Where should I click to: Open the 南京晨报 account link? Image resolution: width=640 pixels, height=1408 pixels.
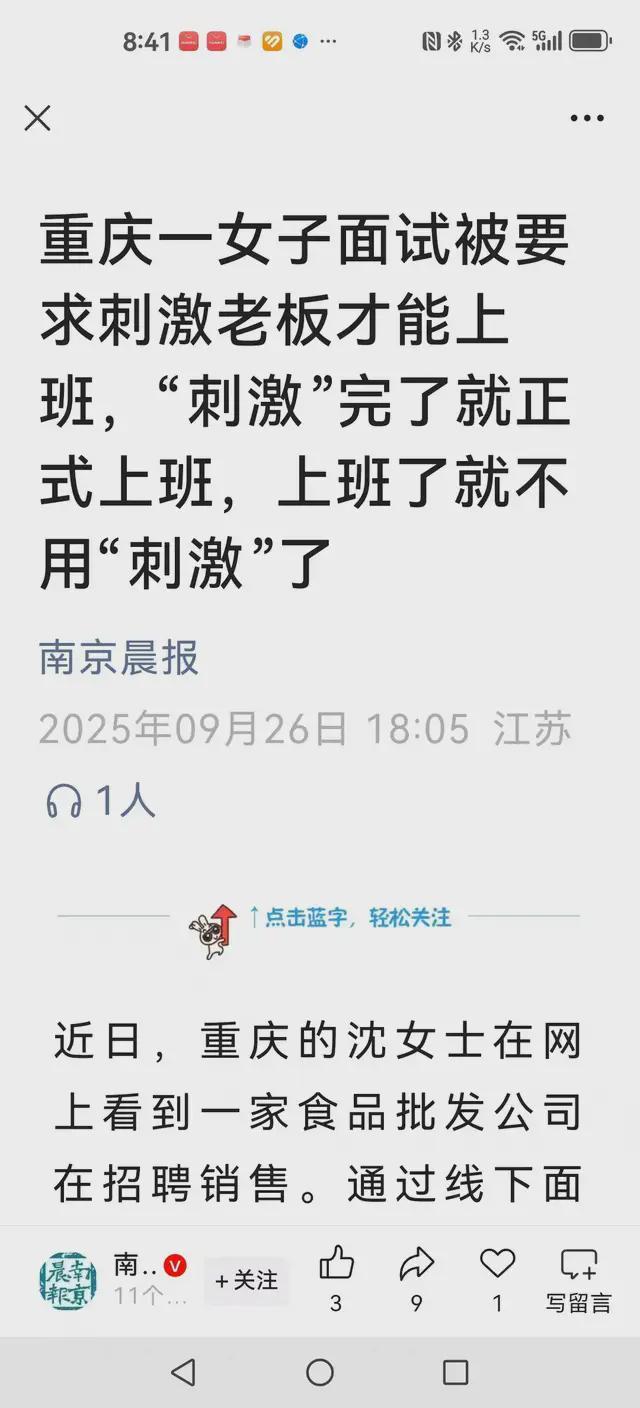click(x=119, y=658)
